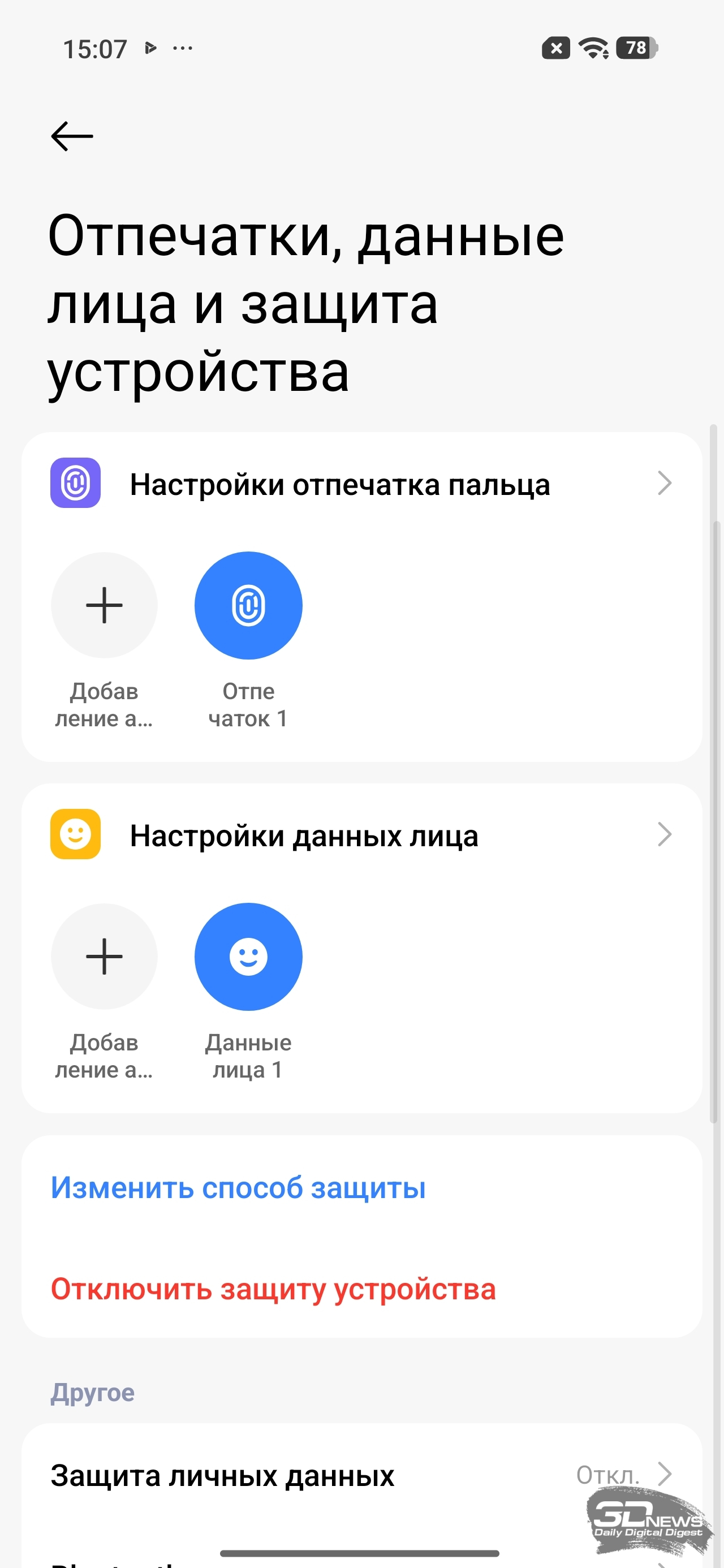Open Настройки данных лица
The width and height of the screenshot is (724, 1568).
361,834
